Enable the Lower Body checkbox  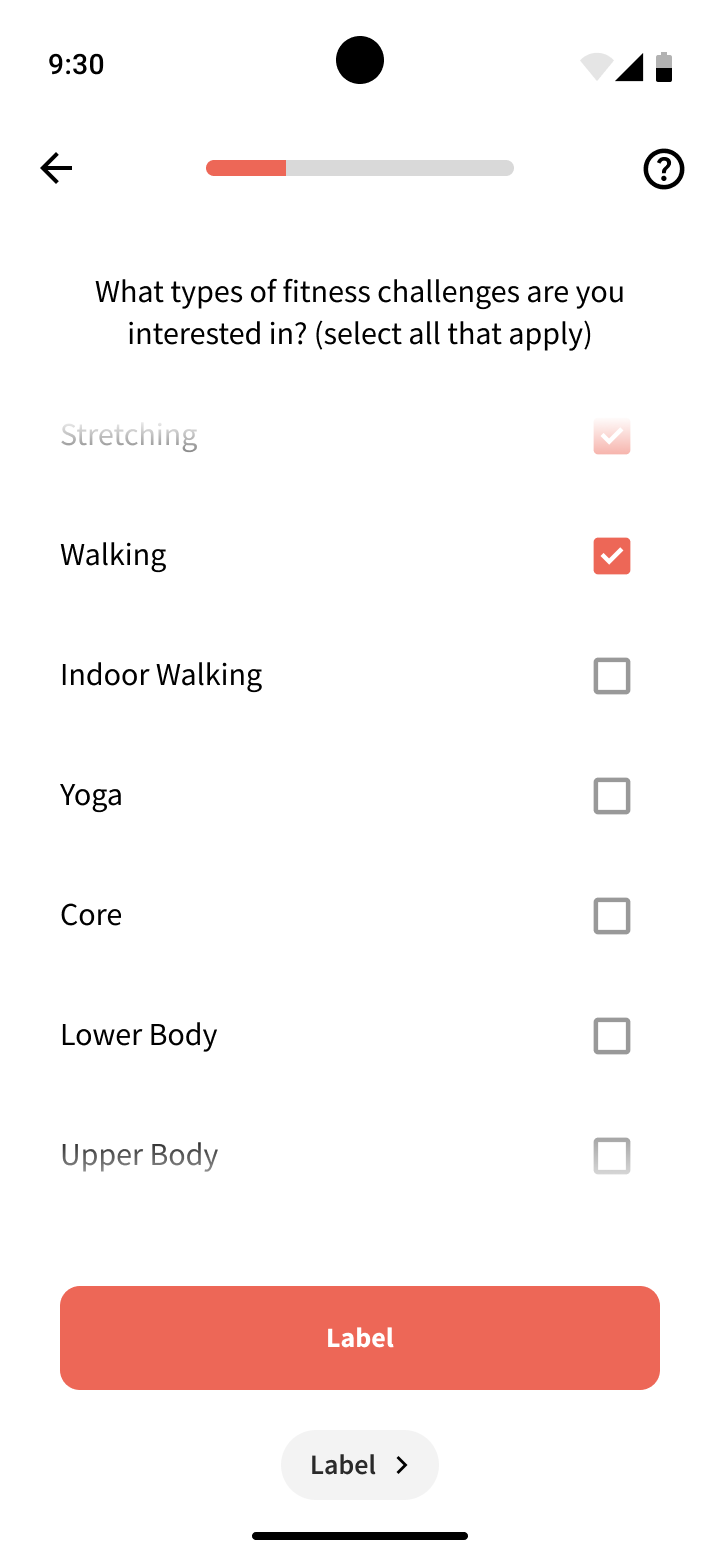pos(611,1036)
